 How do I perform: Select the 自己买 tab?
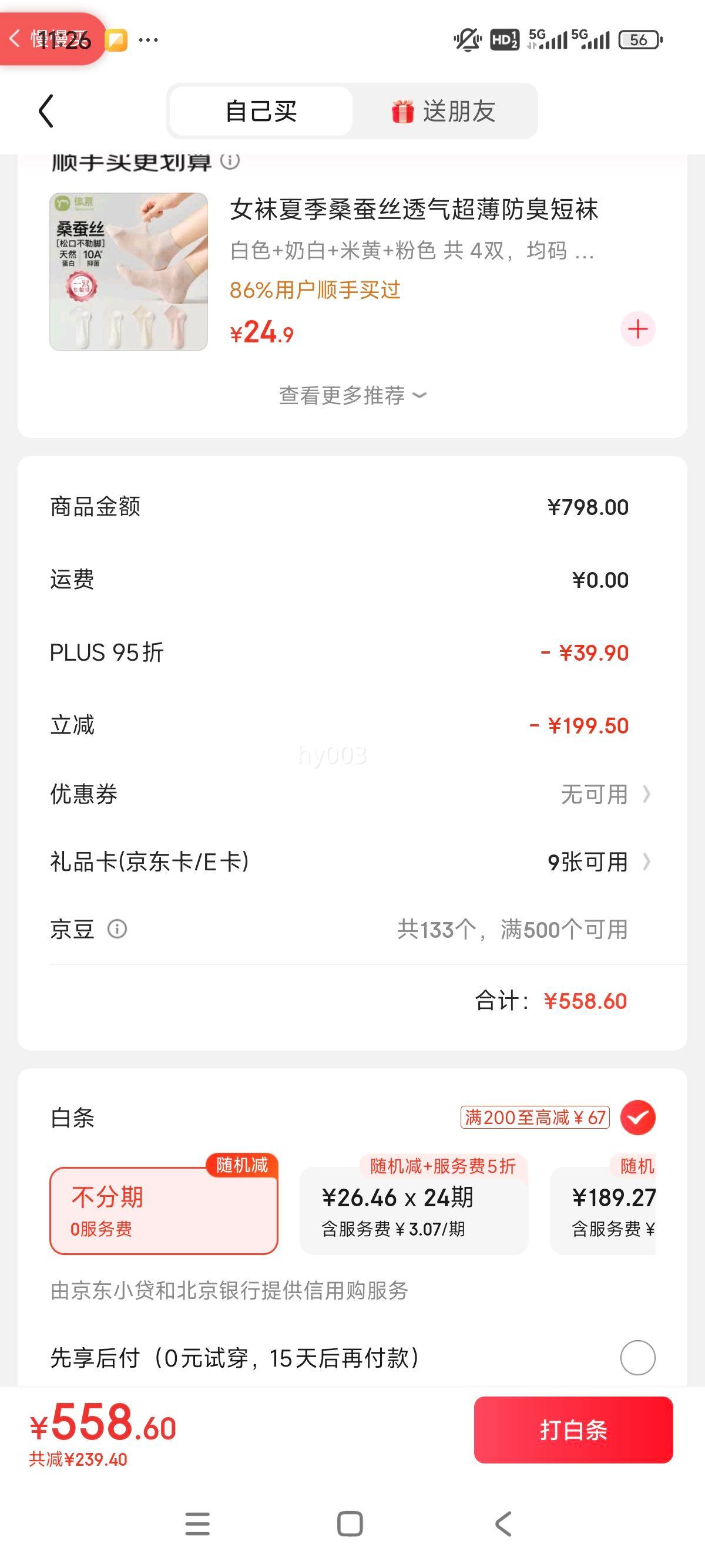coord(261,111)
